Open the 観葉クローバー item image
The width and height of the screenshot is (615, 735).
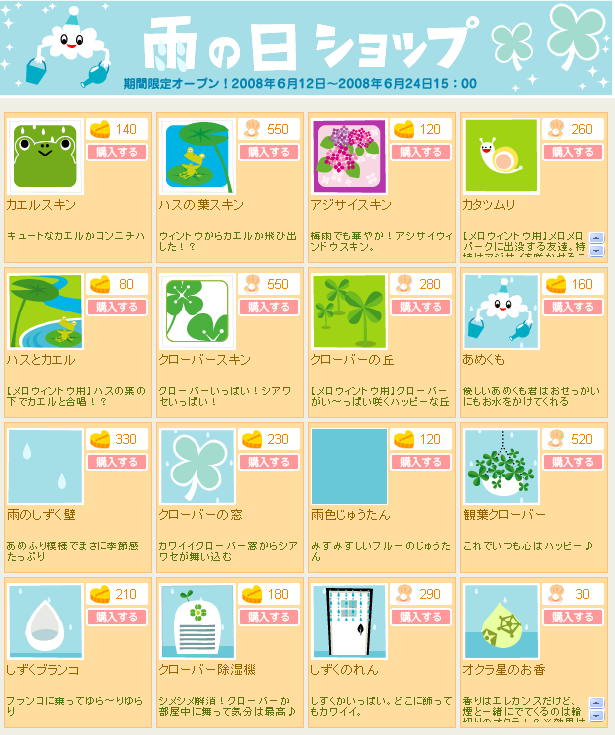(x=501, y=466)
